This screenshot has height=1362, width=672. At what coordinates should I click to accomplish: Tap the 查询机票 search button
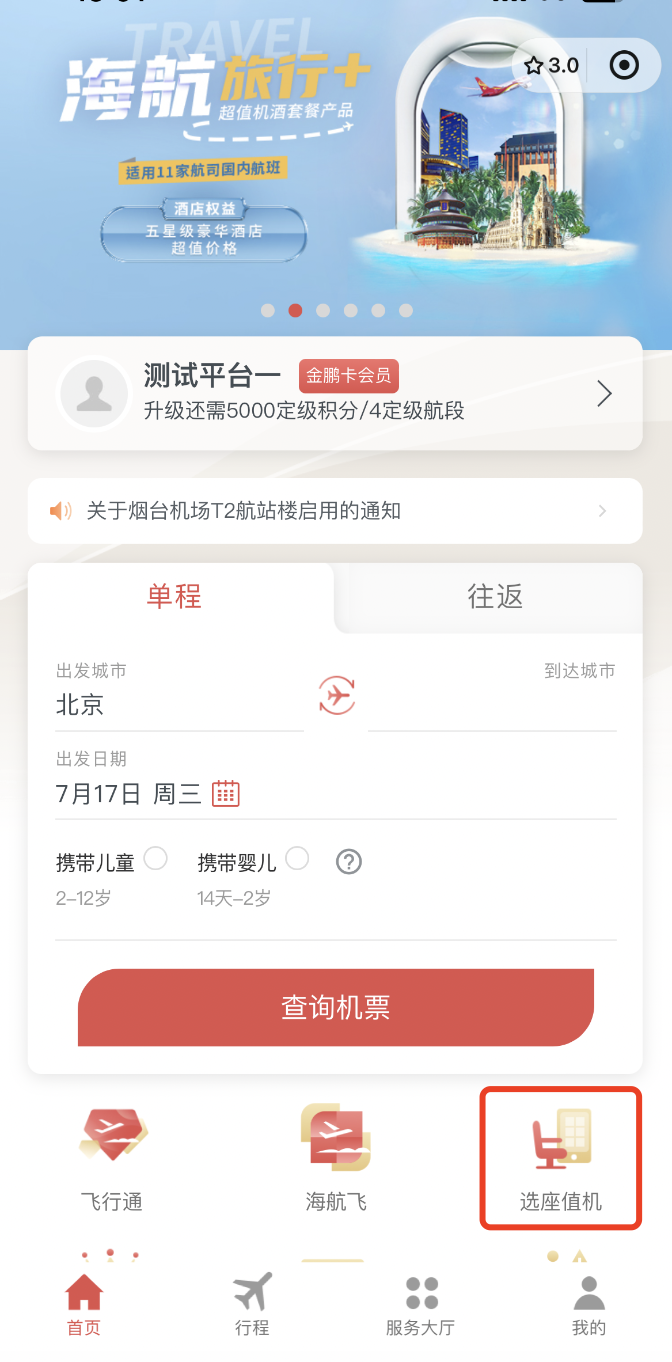click(x=336, y=1007)
